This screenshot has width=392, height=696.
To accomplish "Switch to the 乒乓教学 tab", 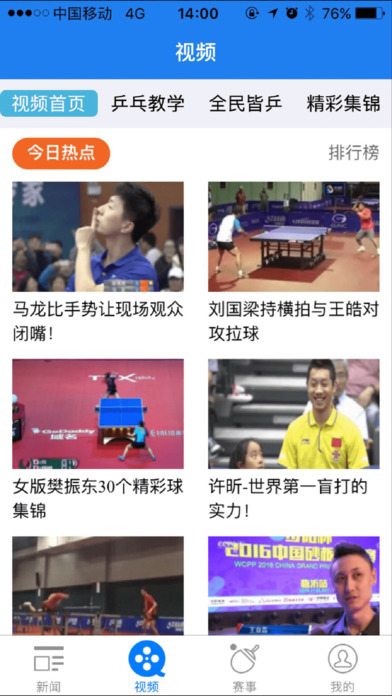I will point(147,104).
